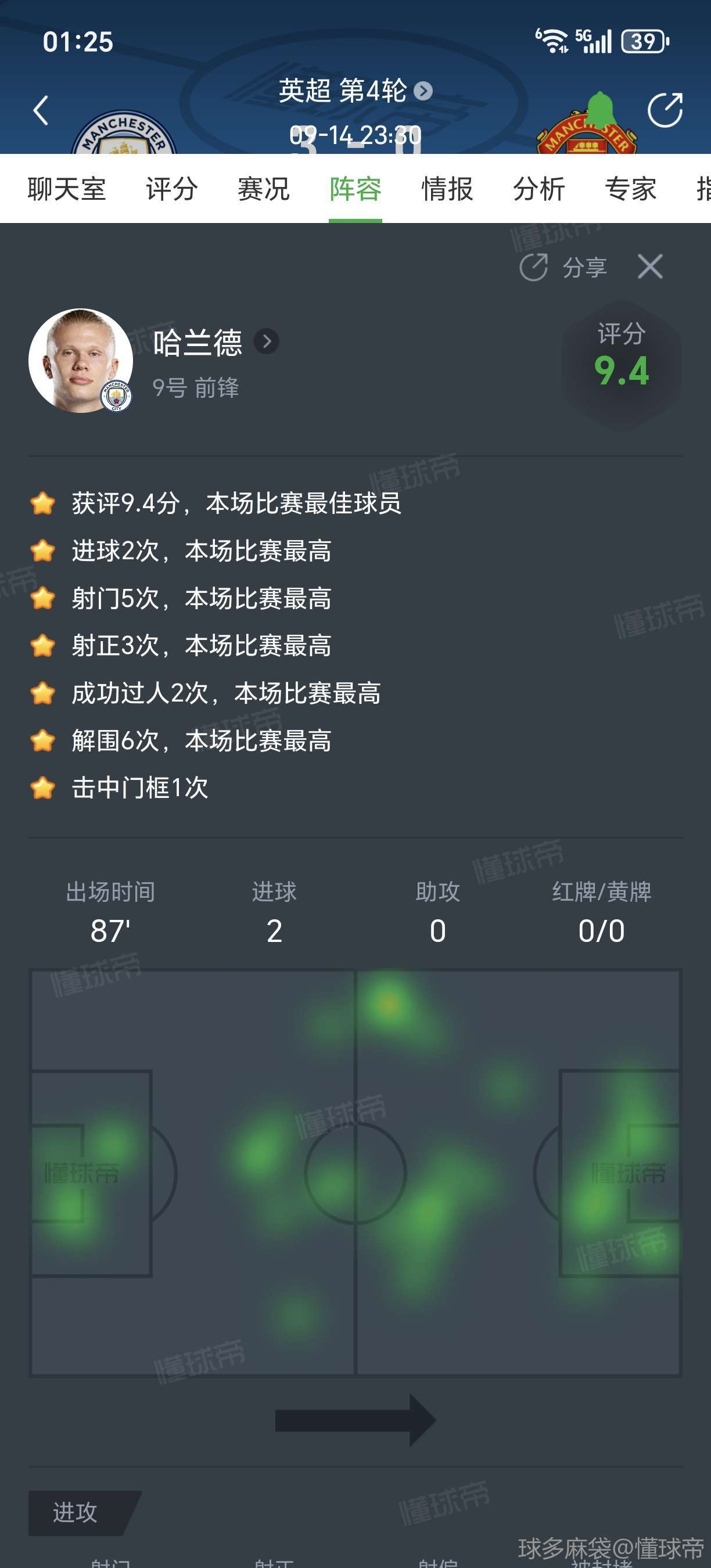Switch to the 聊天室 tab
Screen dimensions: 711x1568
coord(67,189)
